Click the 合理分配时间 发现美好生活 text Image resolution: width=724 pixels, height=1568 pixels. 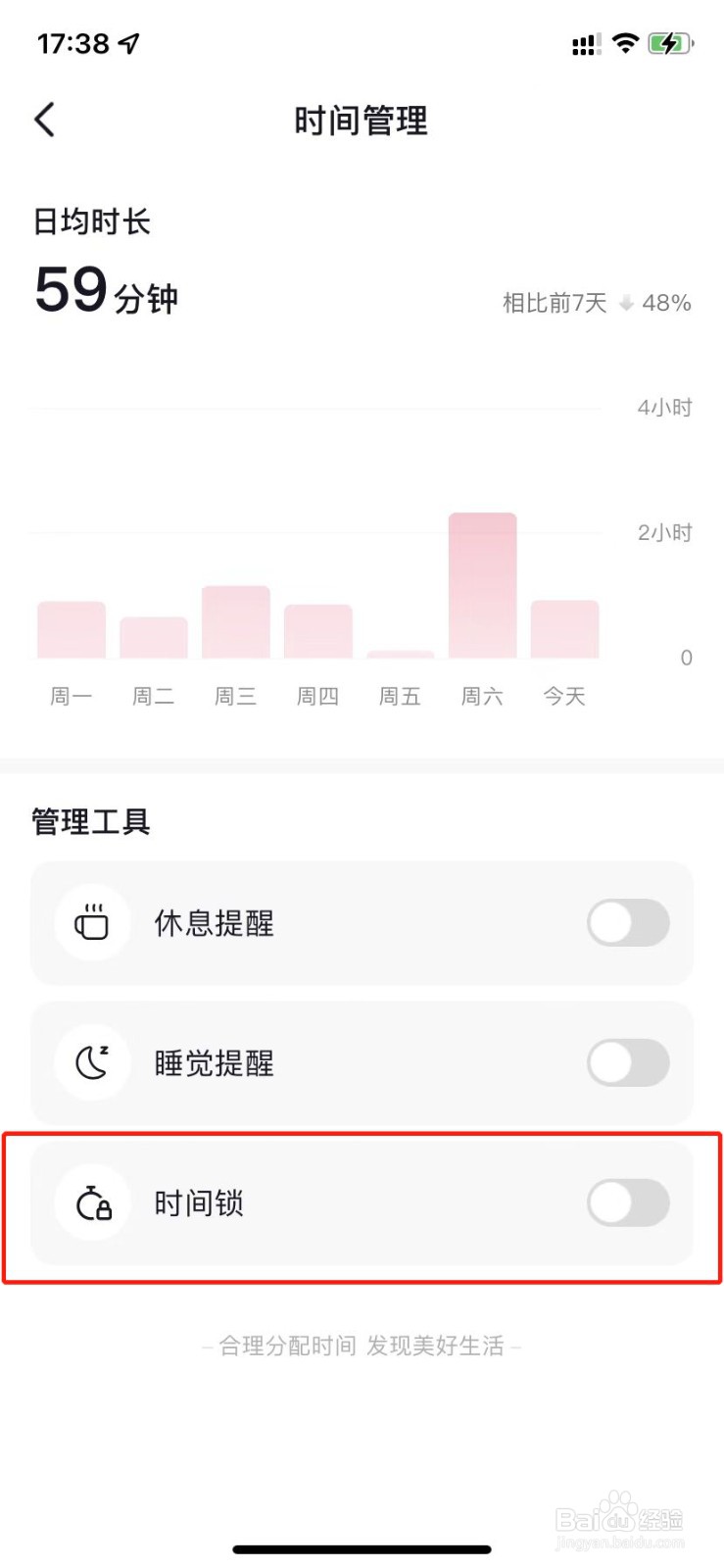click(360, 1346)
